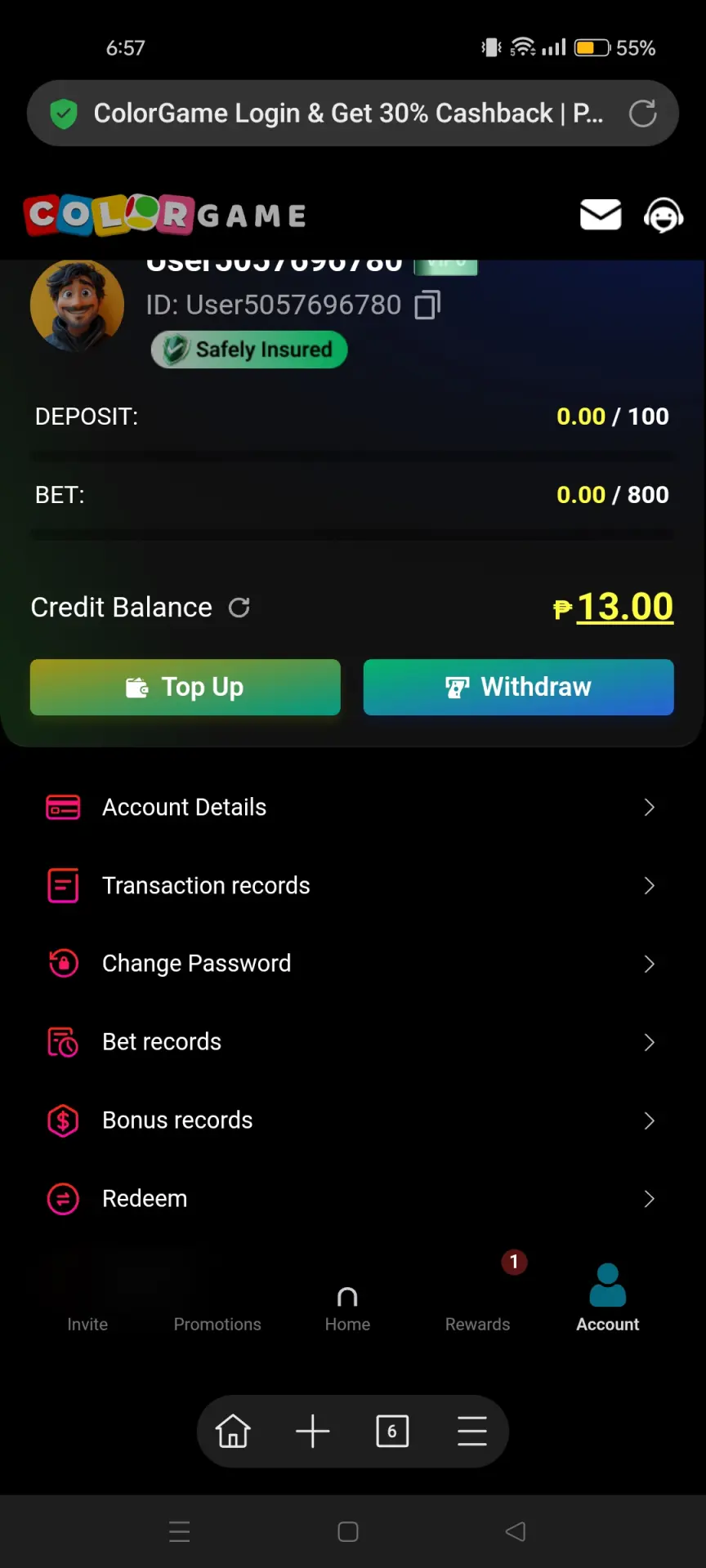Open a new browser tab
Image resolution: width=706 pixels, height=1568 pixels.
312,1432
